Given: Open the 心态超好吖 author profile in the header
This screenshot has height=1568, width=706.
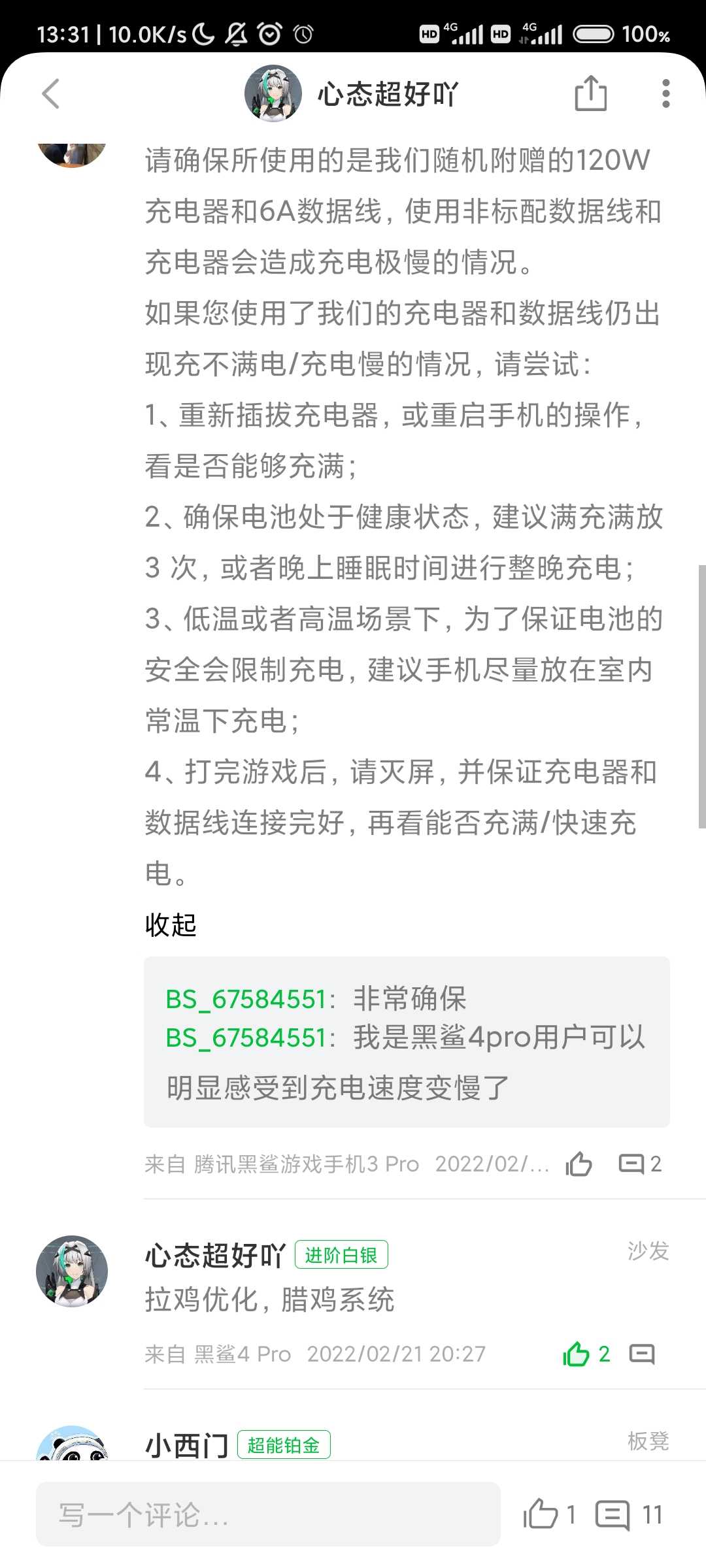Looking at the screenshot, I should (x=352, y=93).
